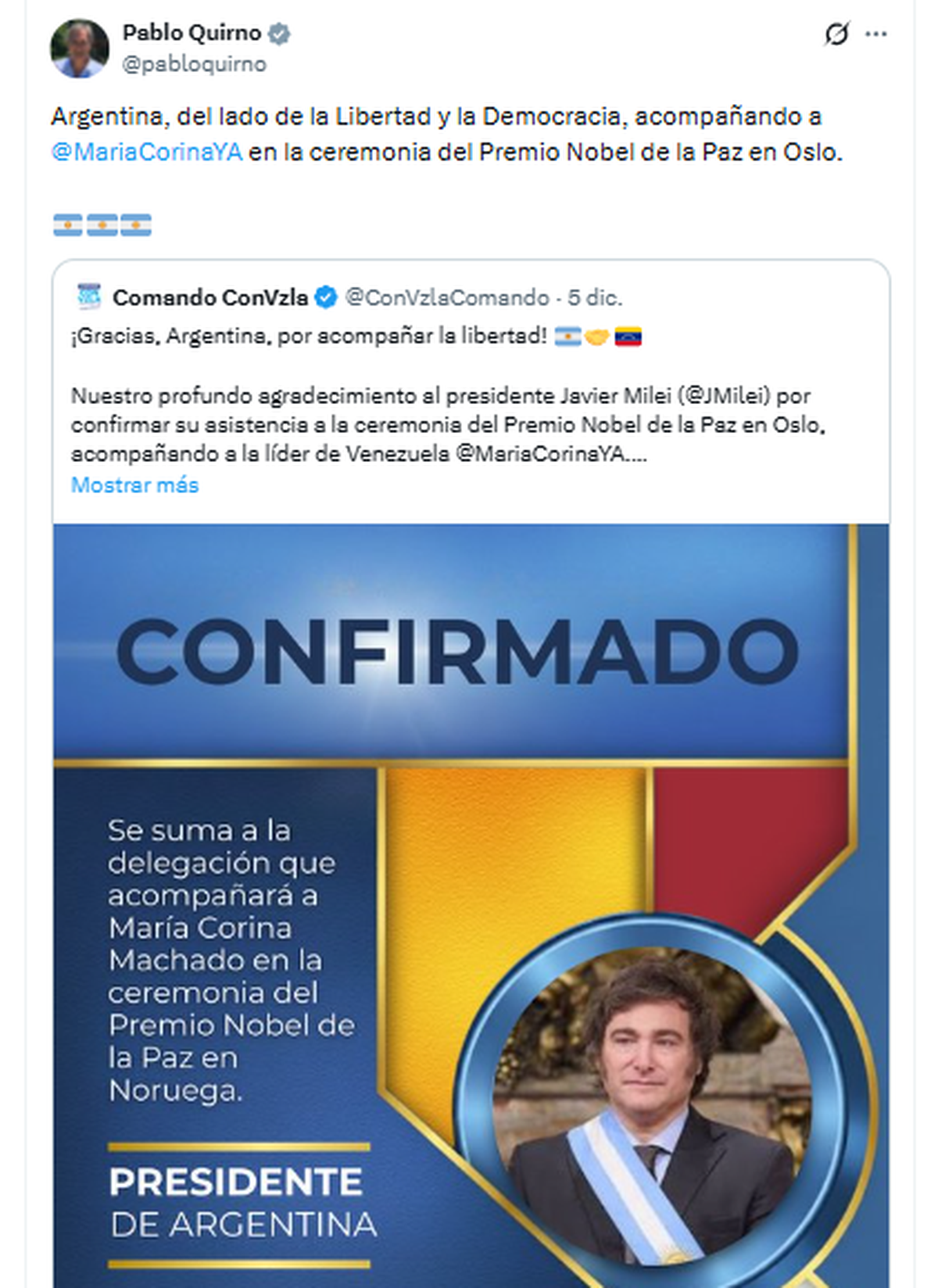This screenshot has height=1288, width=938.
Task: Open the @MariaCorinaYA mention link
Action: tap(147, 152)
